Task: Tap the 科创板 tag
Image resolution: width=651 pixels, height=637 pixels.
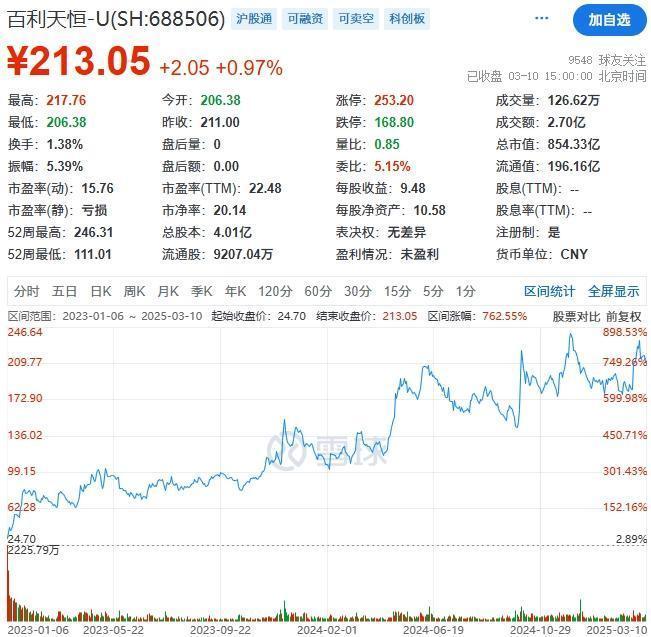Action: (x=407, y=18)
